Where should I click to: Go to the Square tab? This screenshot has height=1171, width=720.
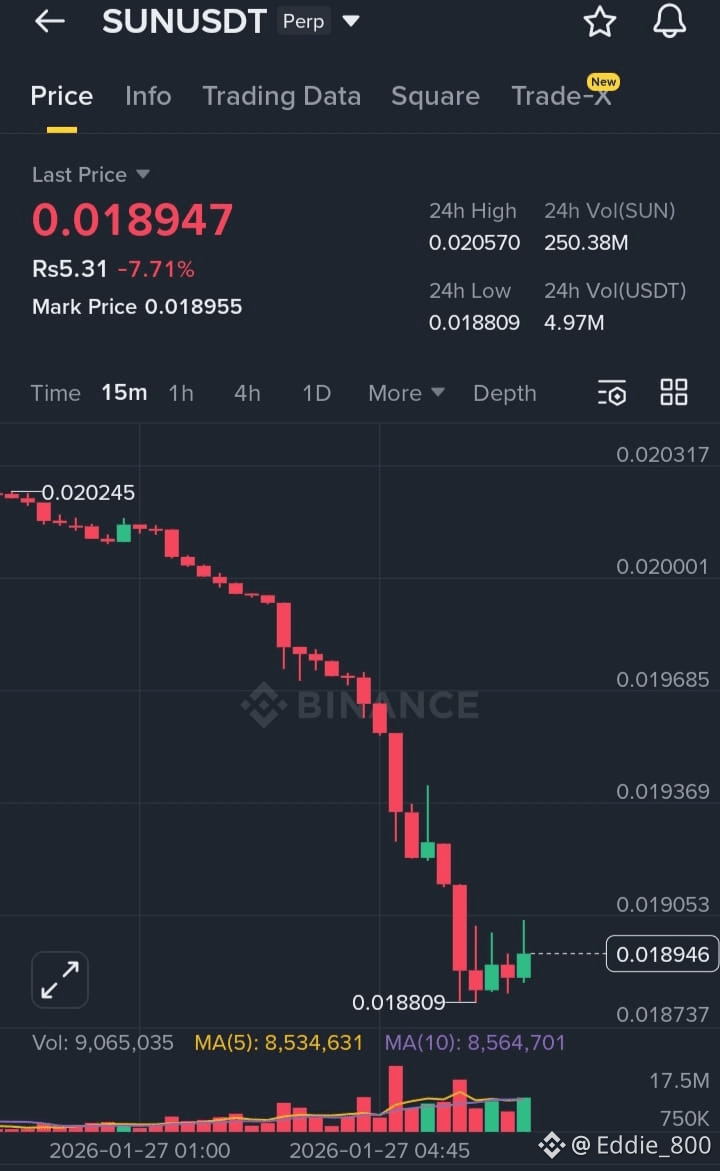435,96
